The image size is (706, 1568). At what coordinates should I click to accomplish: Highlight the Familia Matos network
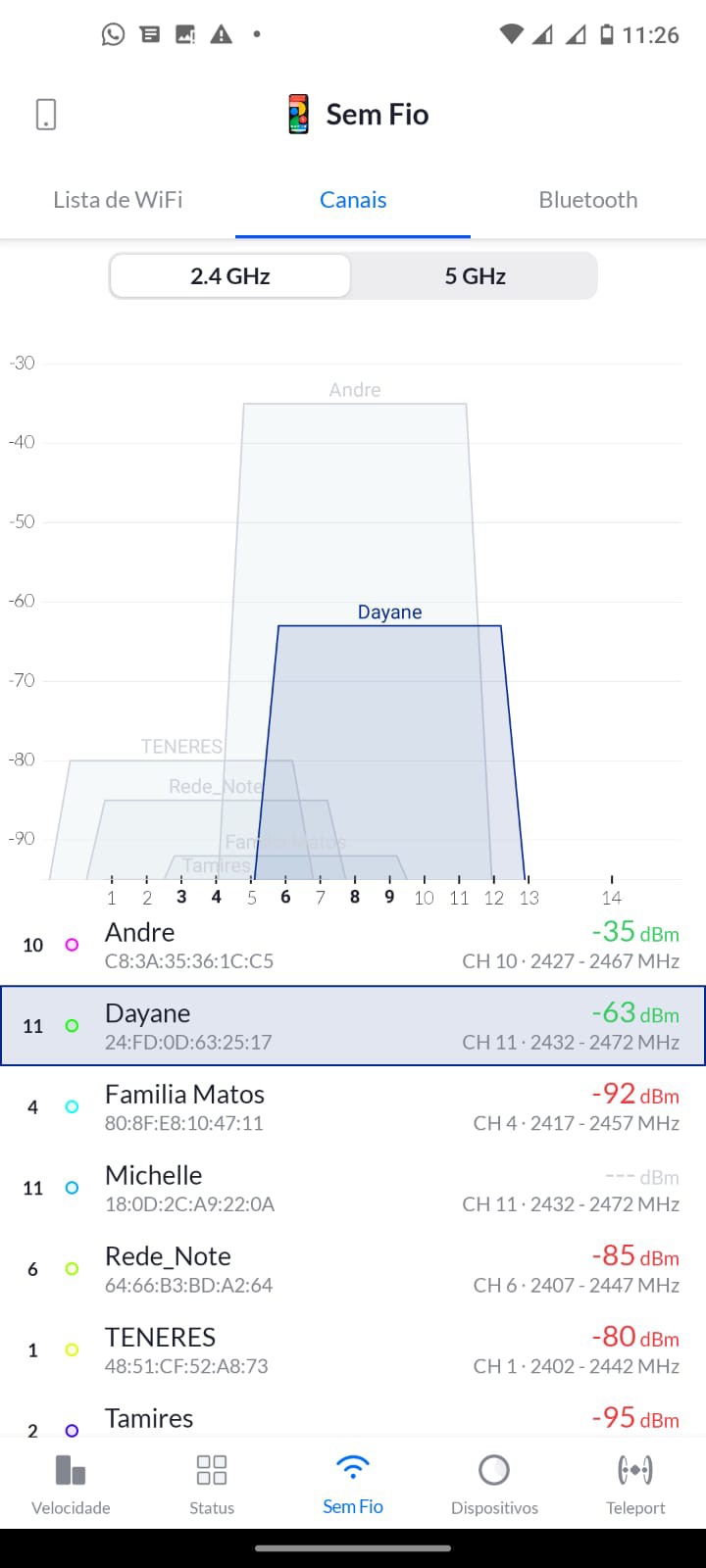click(x=353, y=1107)
